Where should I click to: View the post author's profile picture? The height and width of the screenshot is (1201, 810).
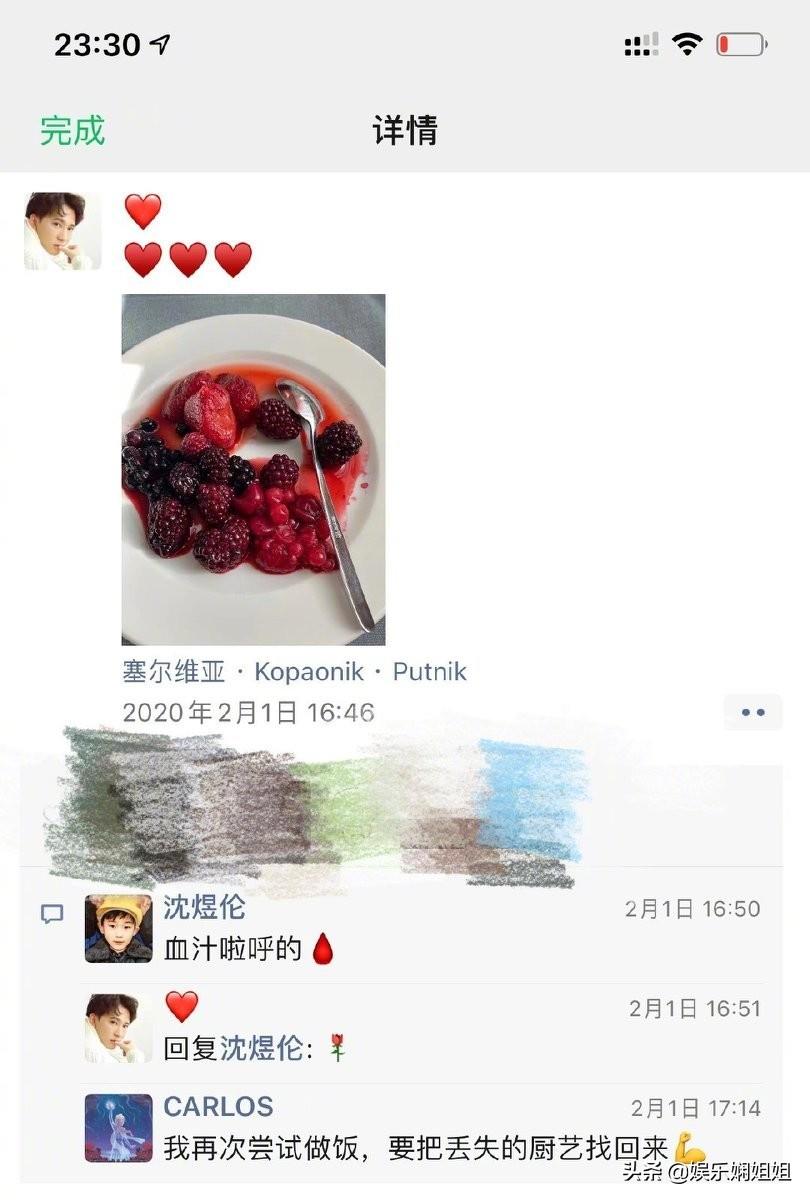tap(62, 231)
